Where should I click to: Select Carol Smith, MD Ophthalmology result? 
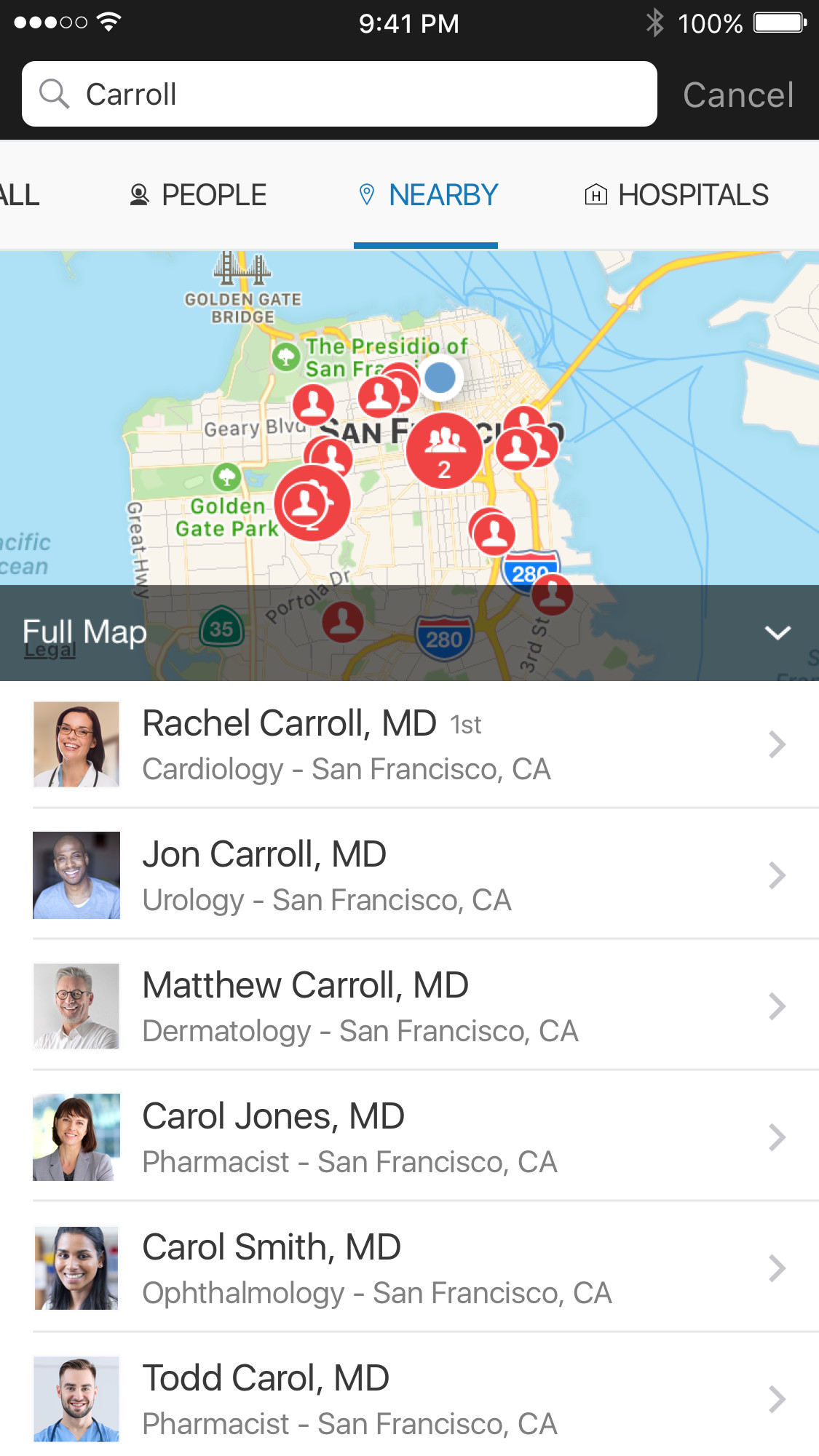(409, 1268)
